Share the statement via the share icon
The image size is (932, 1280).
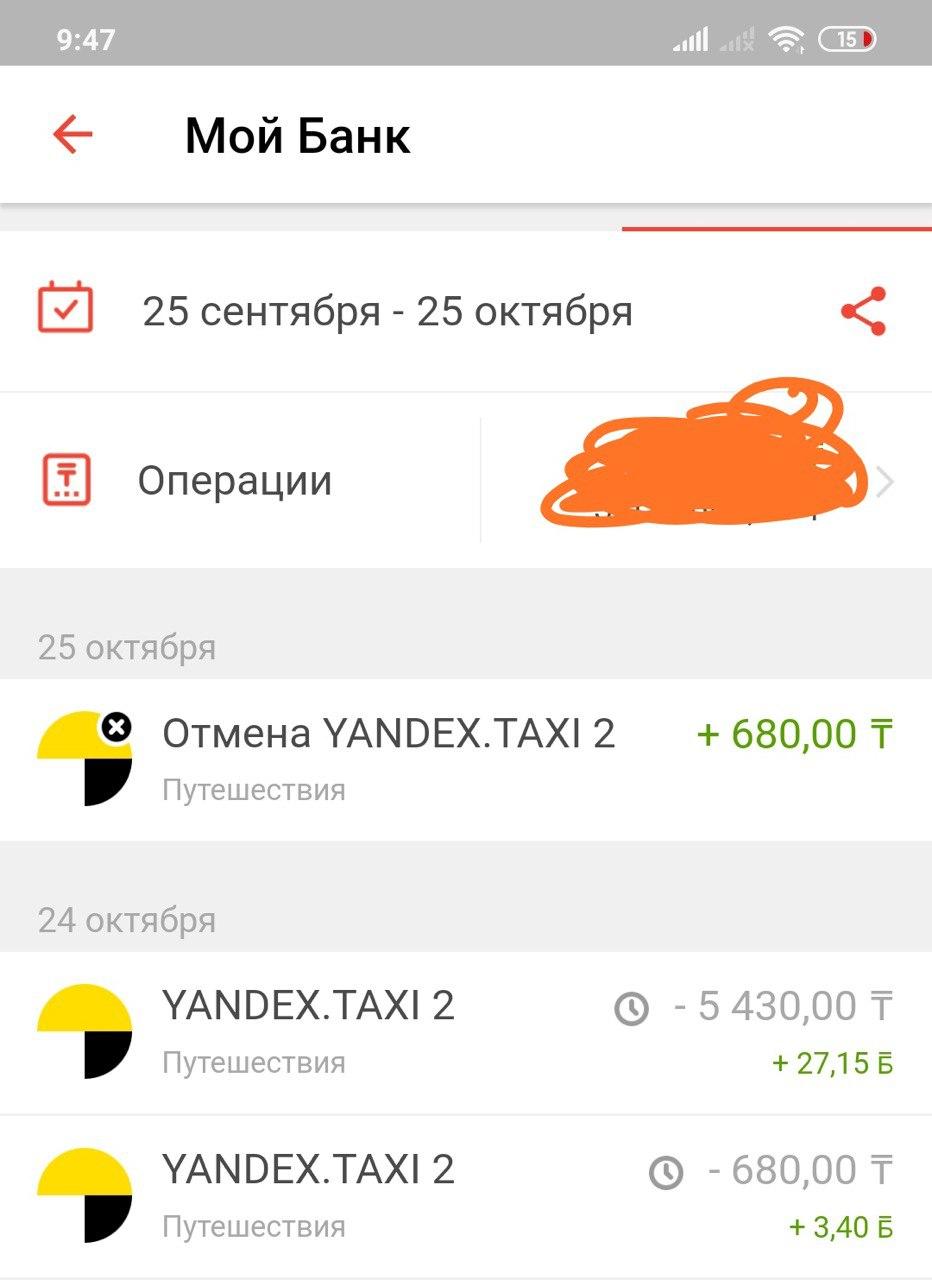tap(864, 311)
